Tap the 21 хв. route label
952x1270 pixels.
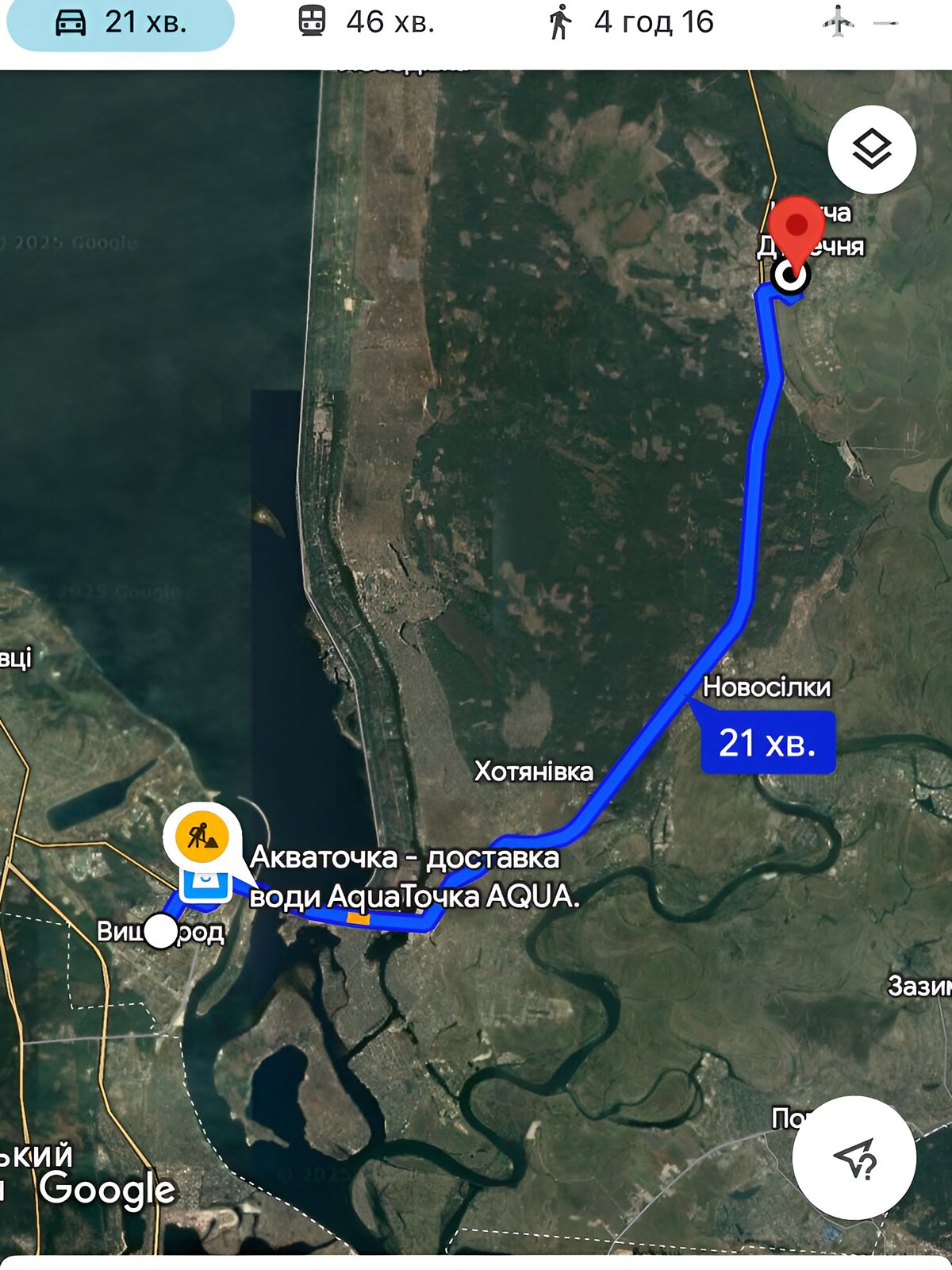pyautogui.click(x=767, y=744)
